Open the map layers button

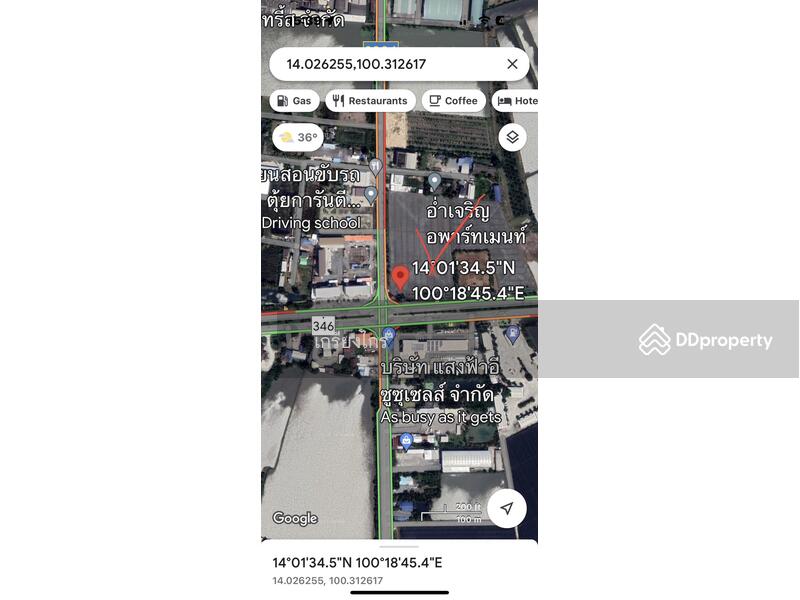pos(512,137)
